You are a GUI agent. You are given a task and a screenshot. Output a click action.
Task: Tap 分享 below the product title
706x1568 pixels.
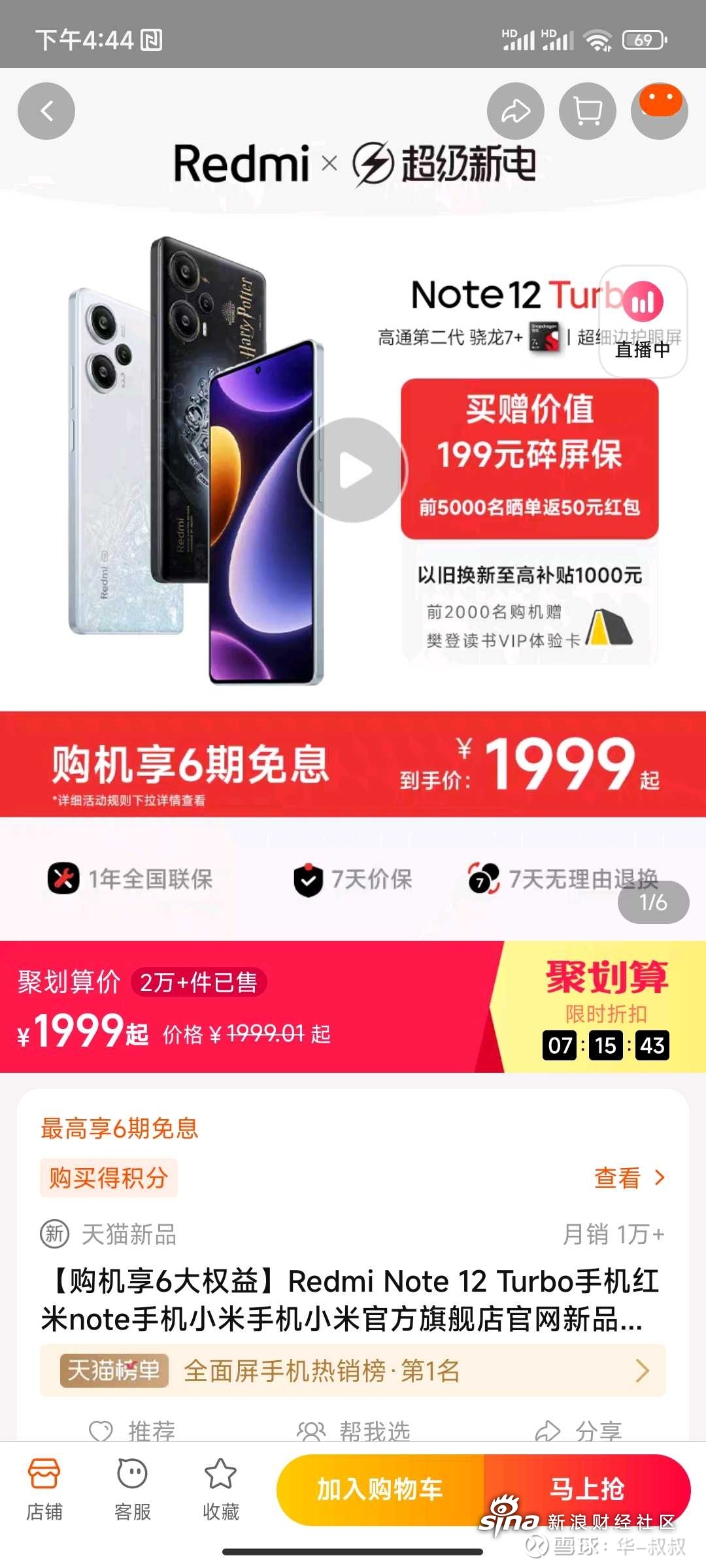pos(579,1431)
